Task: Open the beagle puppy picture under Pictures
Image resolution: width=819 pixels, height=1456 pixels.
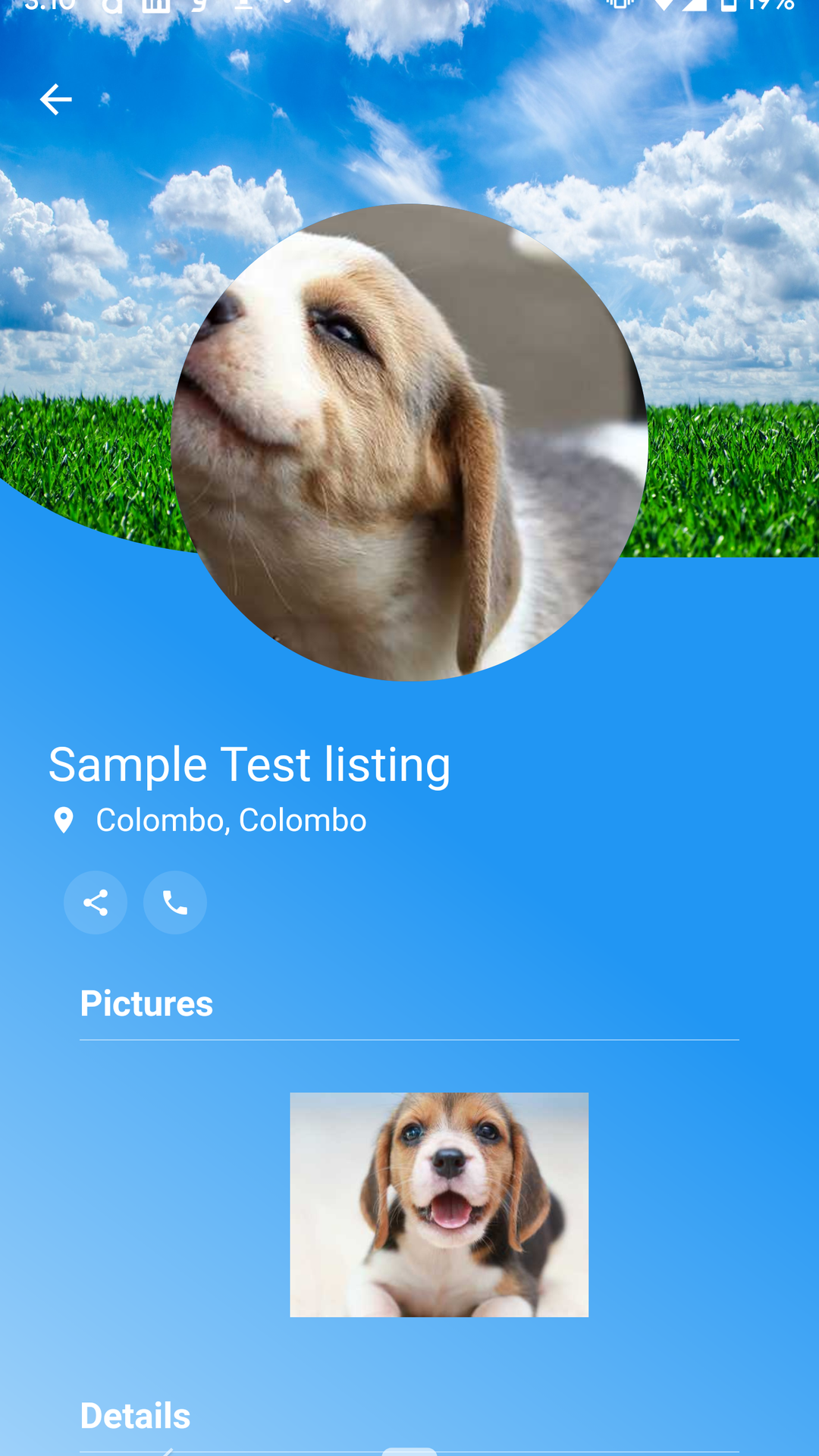Action: pyautogui.click(x=438, y=1204)
